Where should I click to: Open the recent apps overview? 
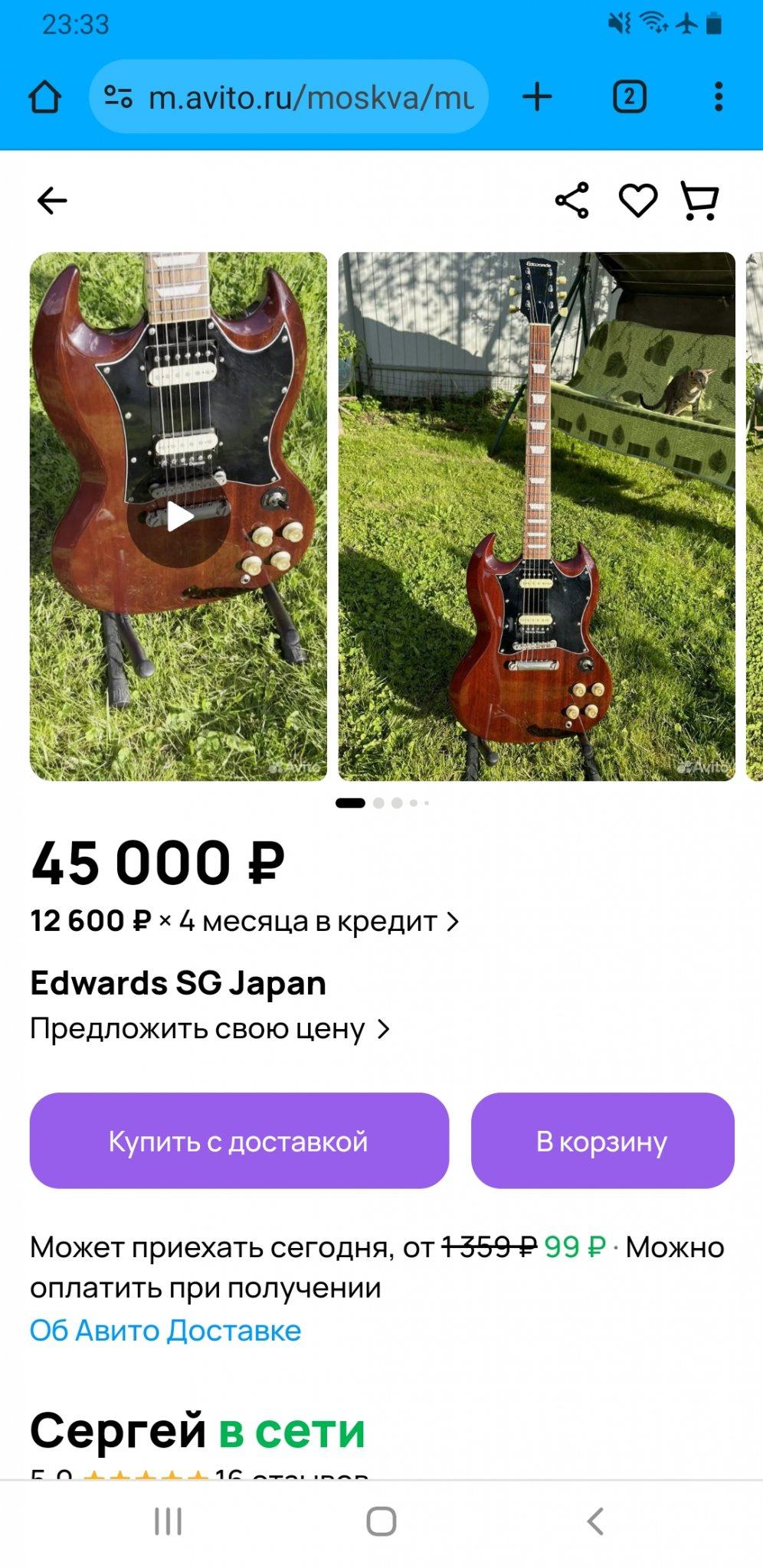(168, 1521)
